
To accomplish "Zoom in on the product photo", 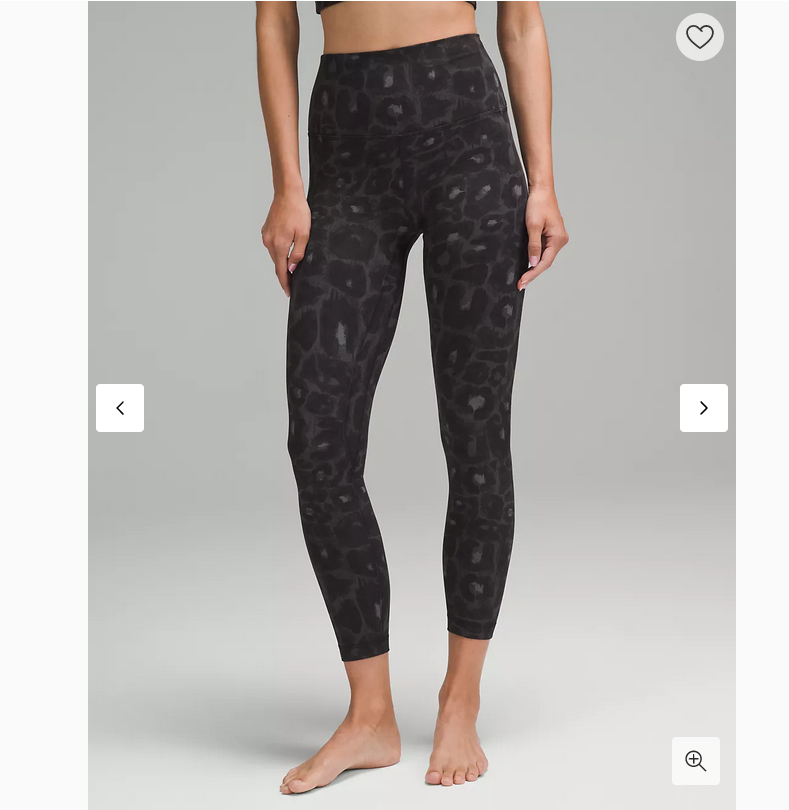I will coord(695,761).
